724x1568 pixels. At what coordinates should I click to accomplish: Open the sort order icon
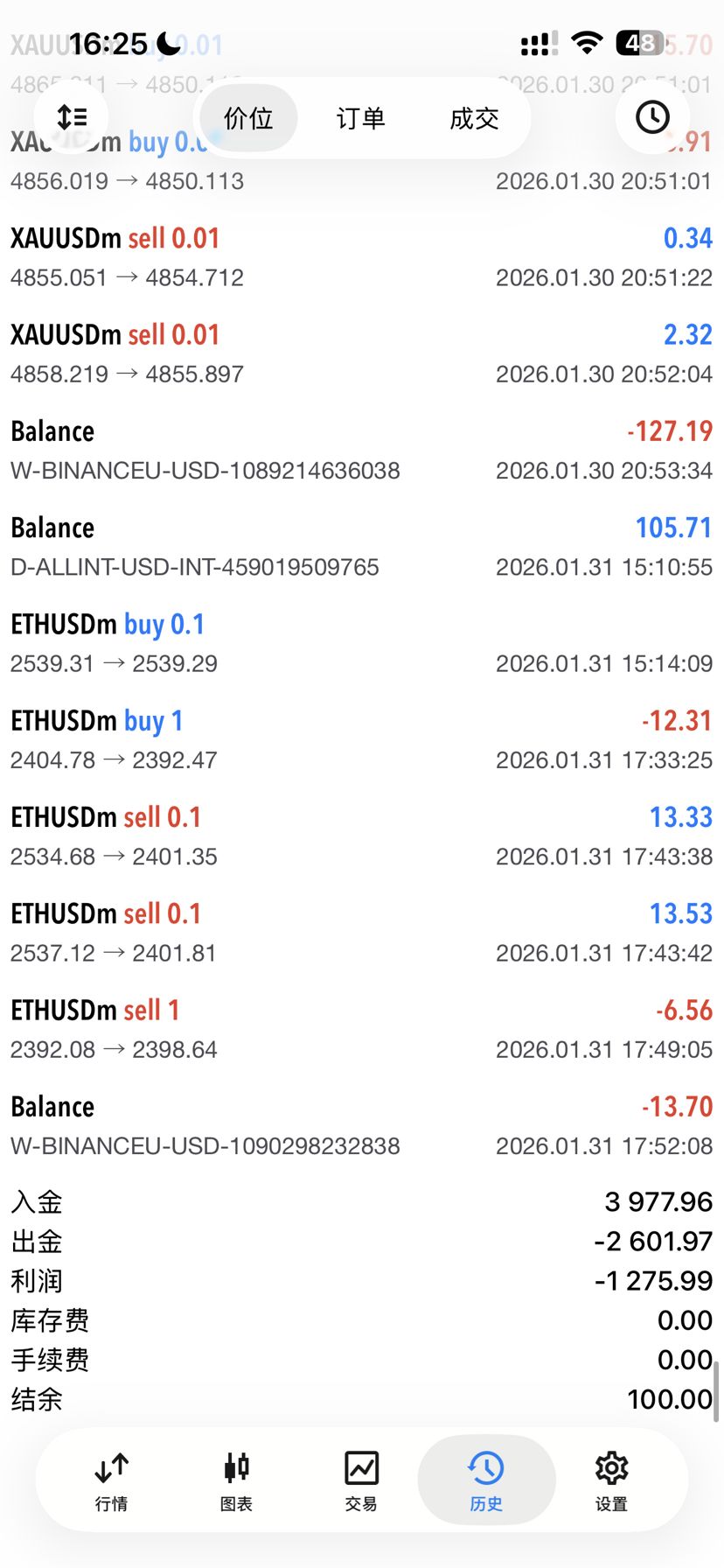[72, 117]
